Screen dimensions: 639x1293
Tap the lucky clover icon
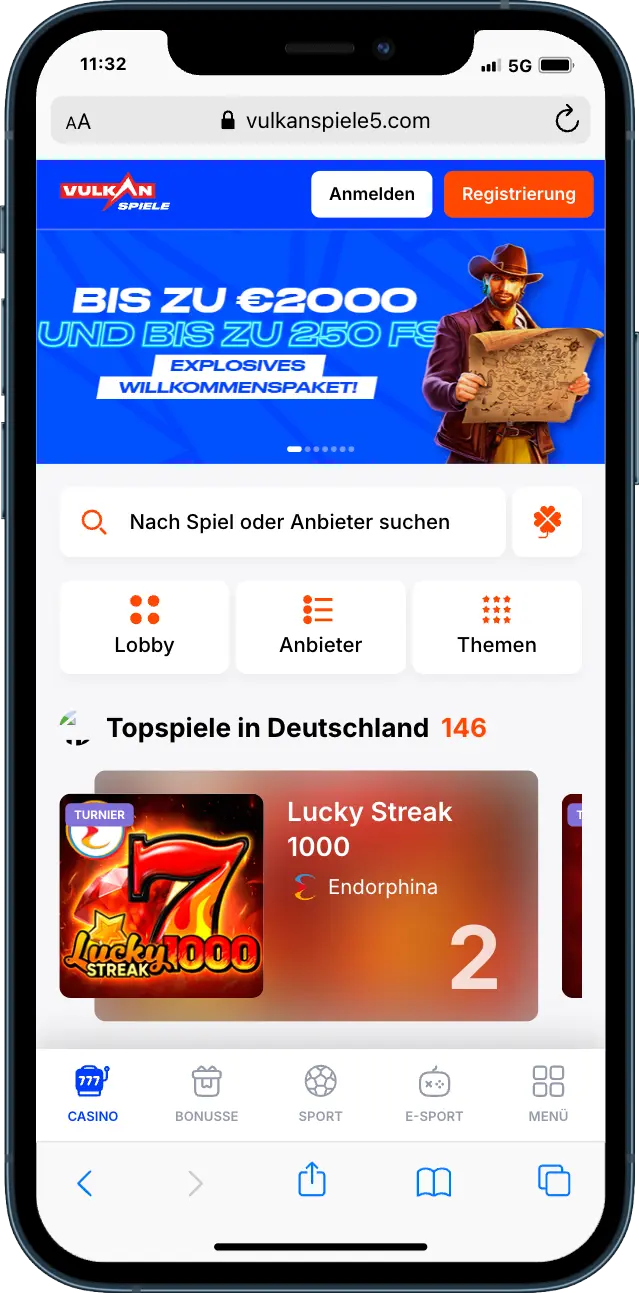pos(547,522)
